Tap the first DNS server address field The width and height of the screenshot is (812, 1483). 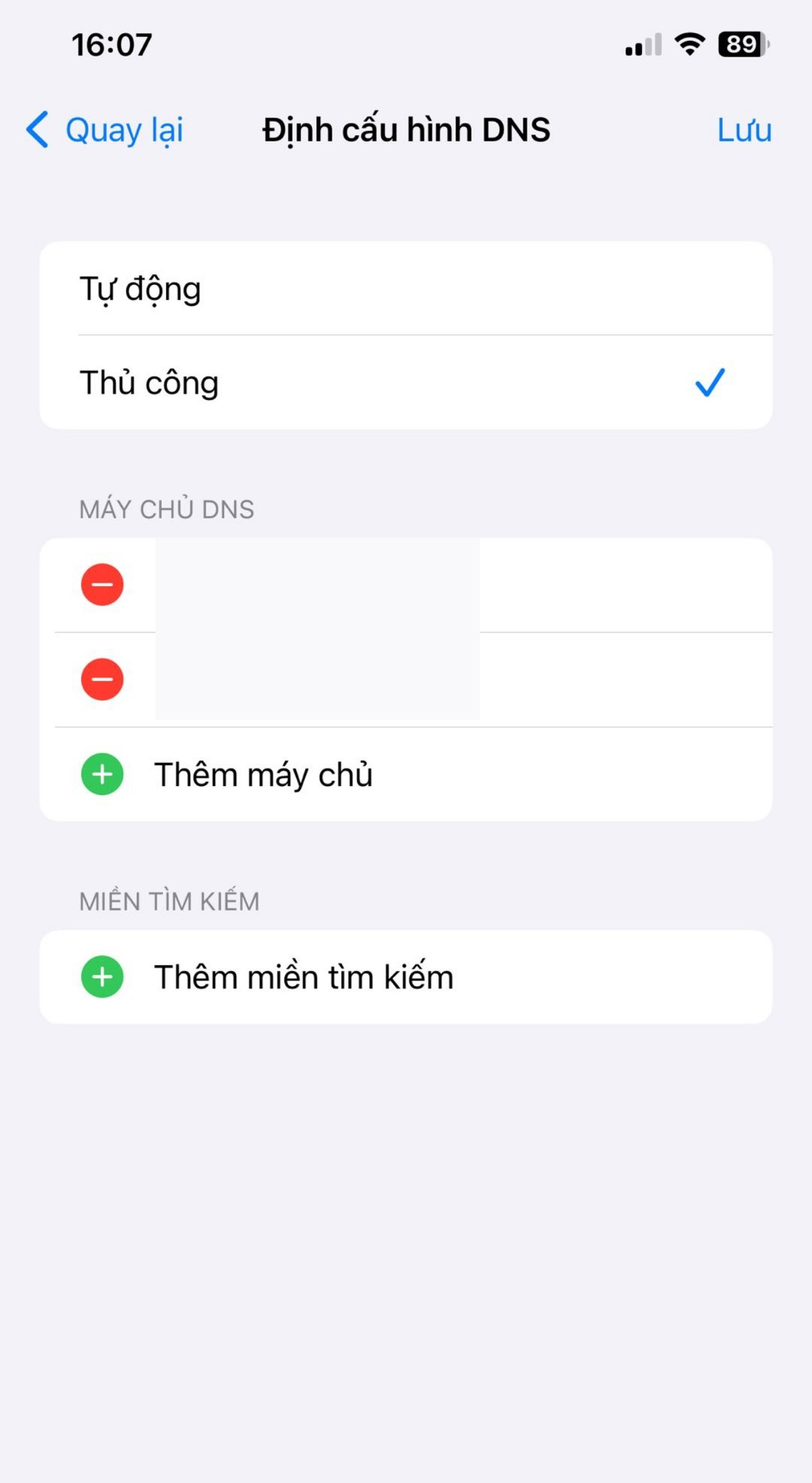(x=317, y=585)
